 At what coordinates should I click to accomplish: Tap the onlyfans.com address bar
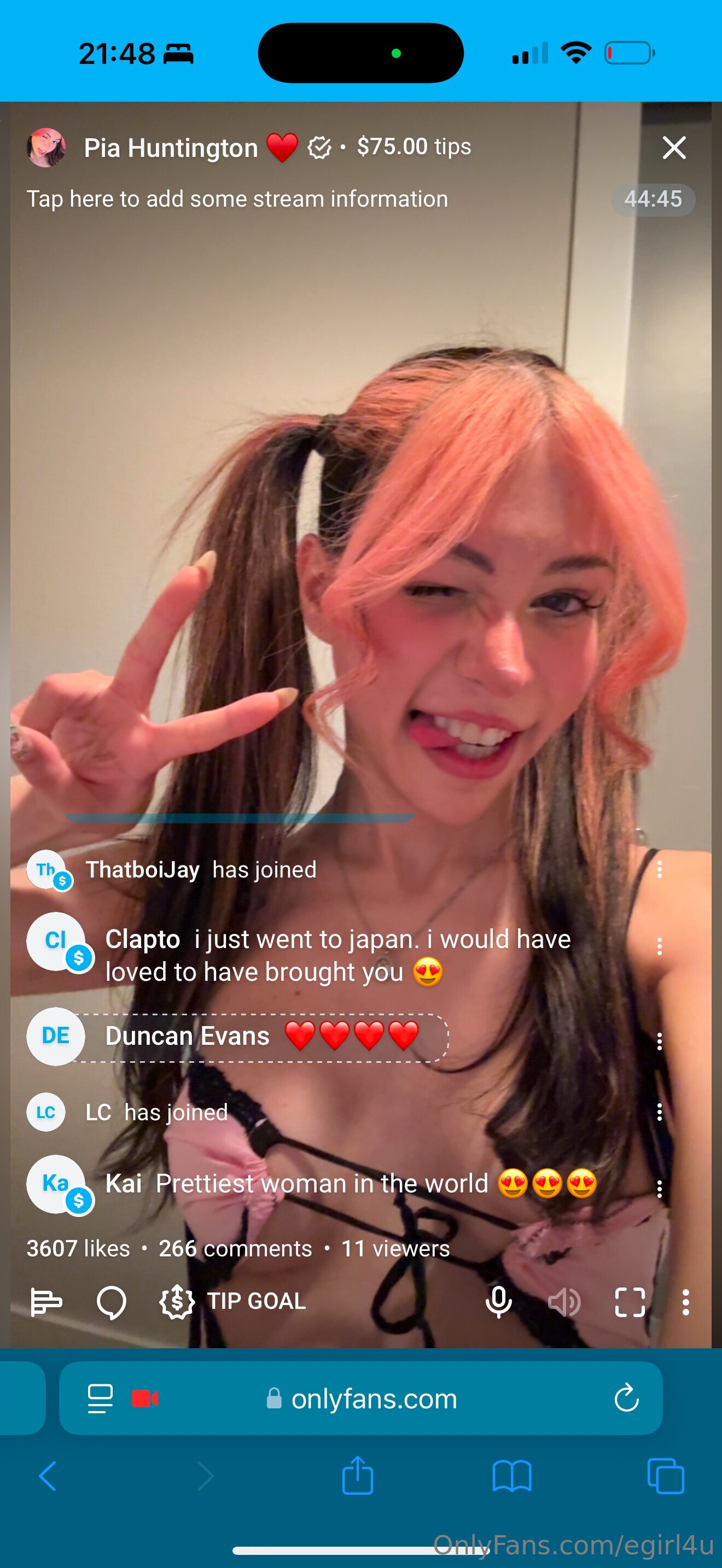(x=361, y=1398)
